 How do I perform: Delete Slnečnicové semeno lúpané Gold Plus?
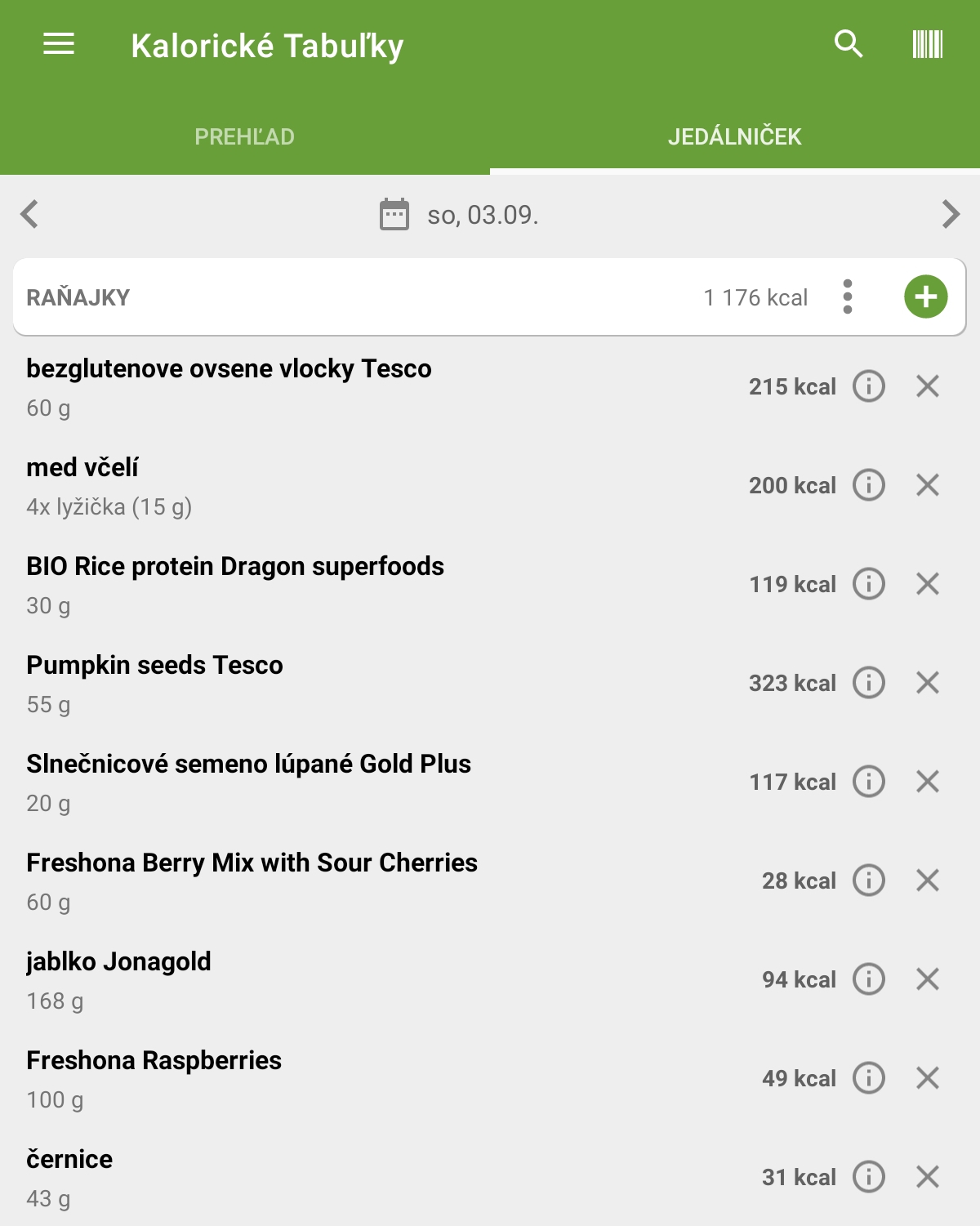coord(928,782)
